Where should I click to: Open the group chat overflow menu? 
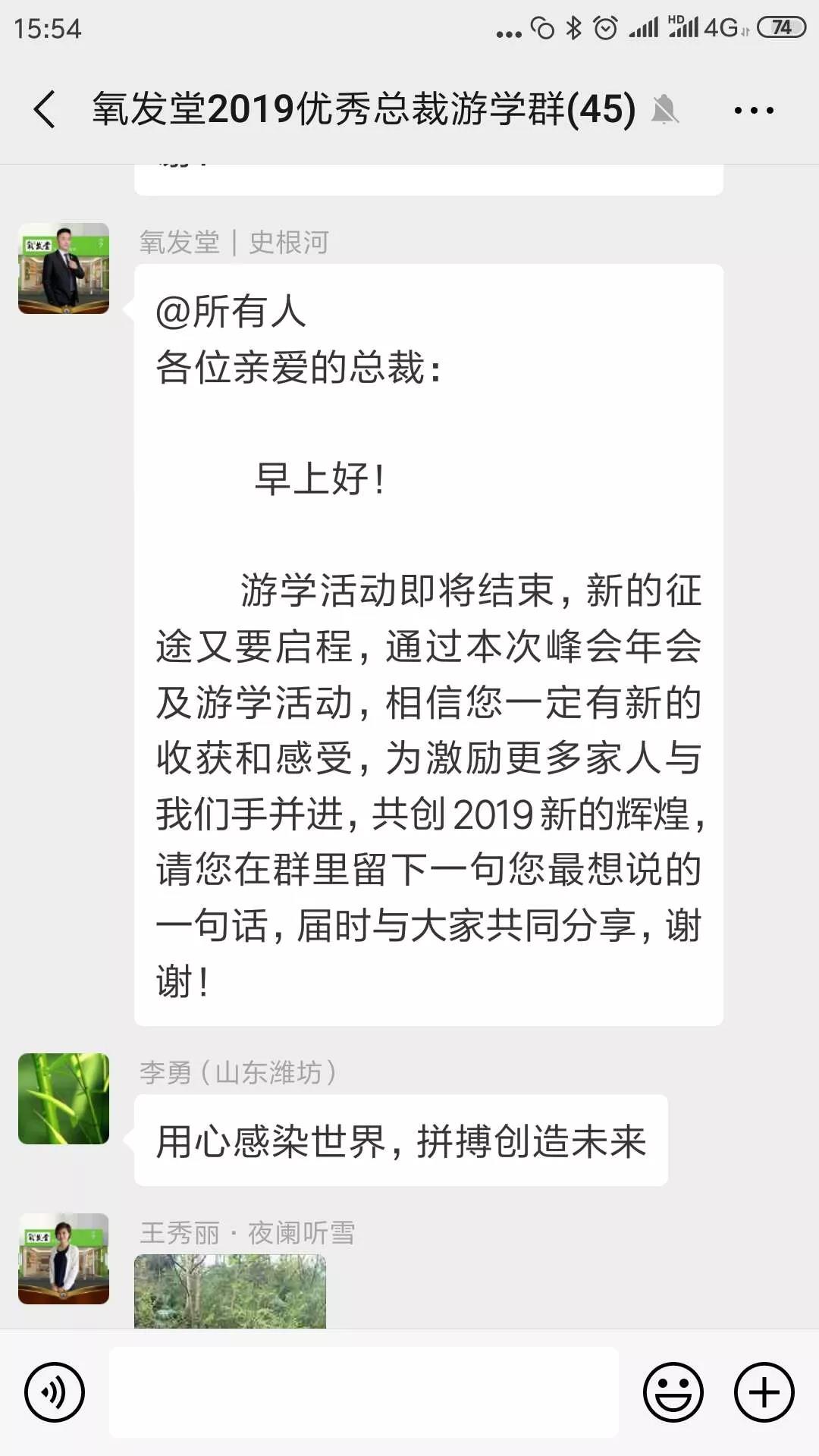[753, 111]
